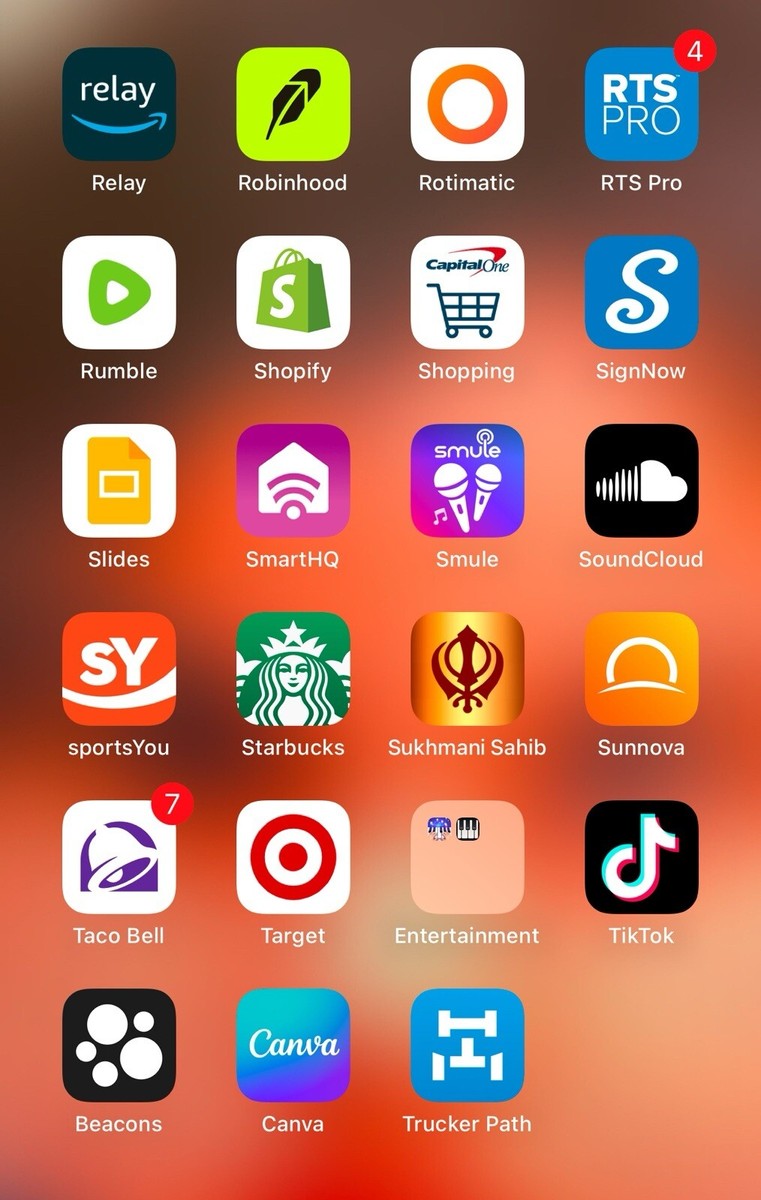This screenshot has height=1200, width=761.
Task: Launch the SmartHQ app
Action: coord(293,480)
